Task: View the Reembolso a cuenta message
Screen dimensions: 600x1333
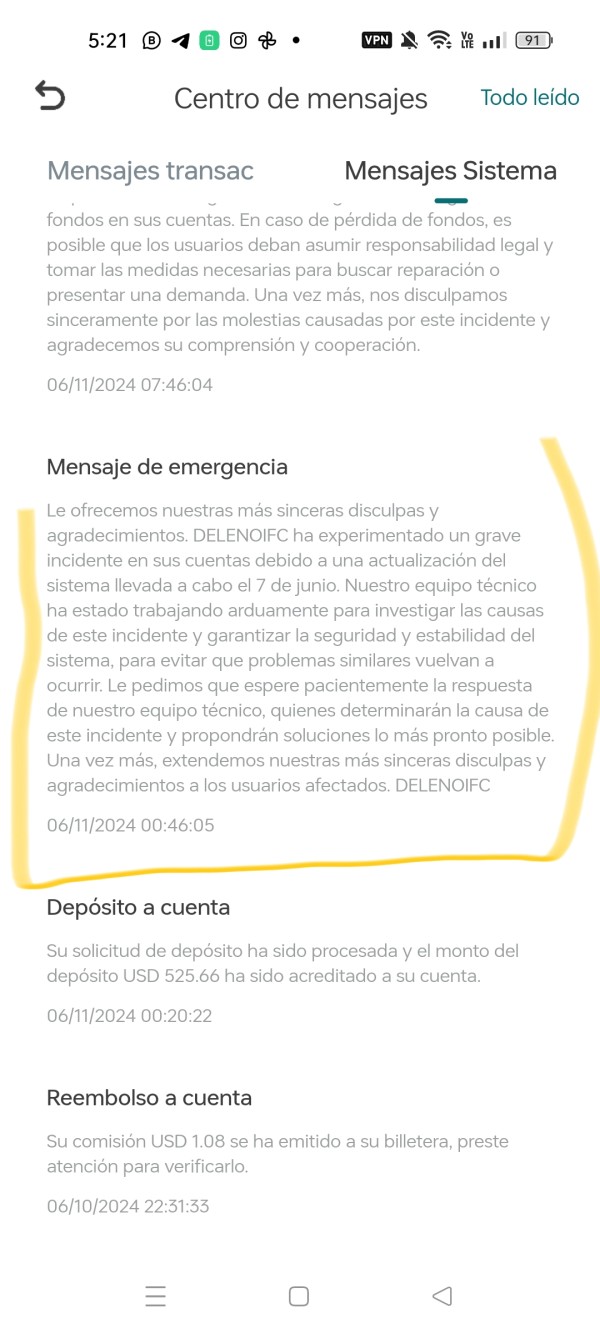Action: tap(300, 1151)
